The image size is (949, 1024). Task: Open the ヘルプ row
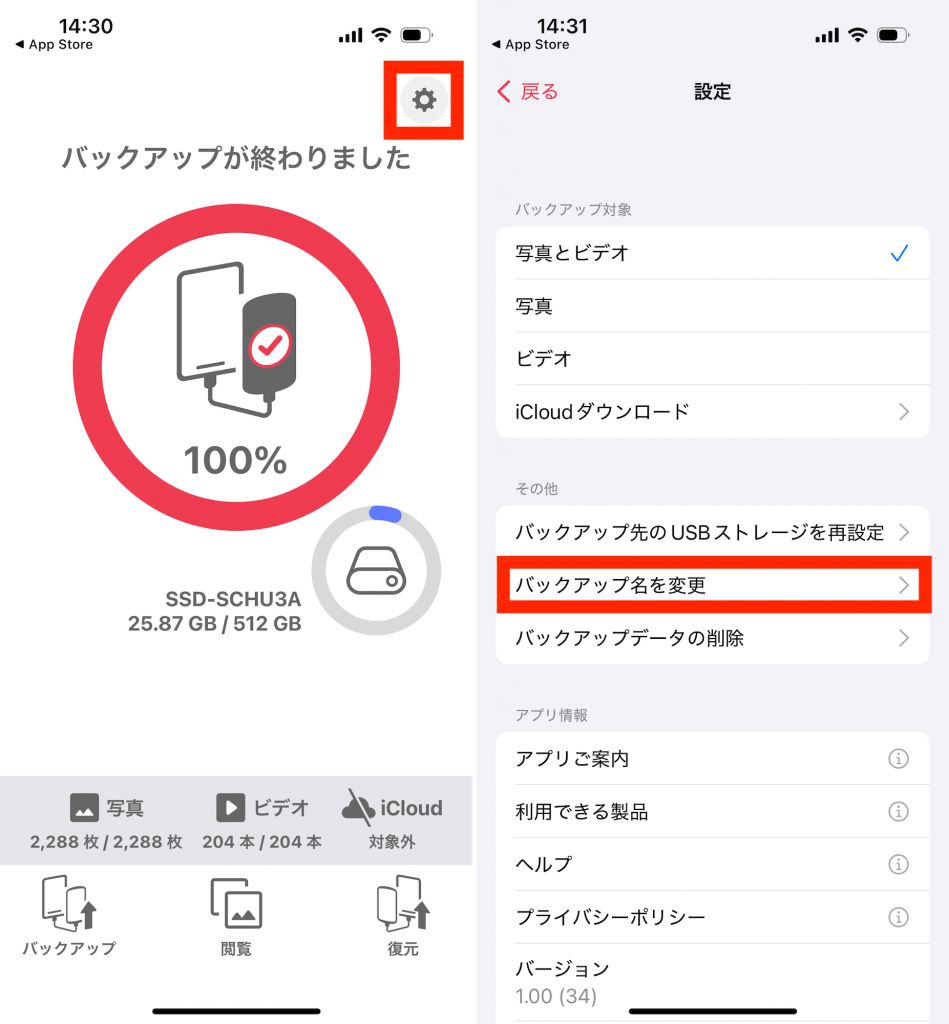click(x=712, y=864)
